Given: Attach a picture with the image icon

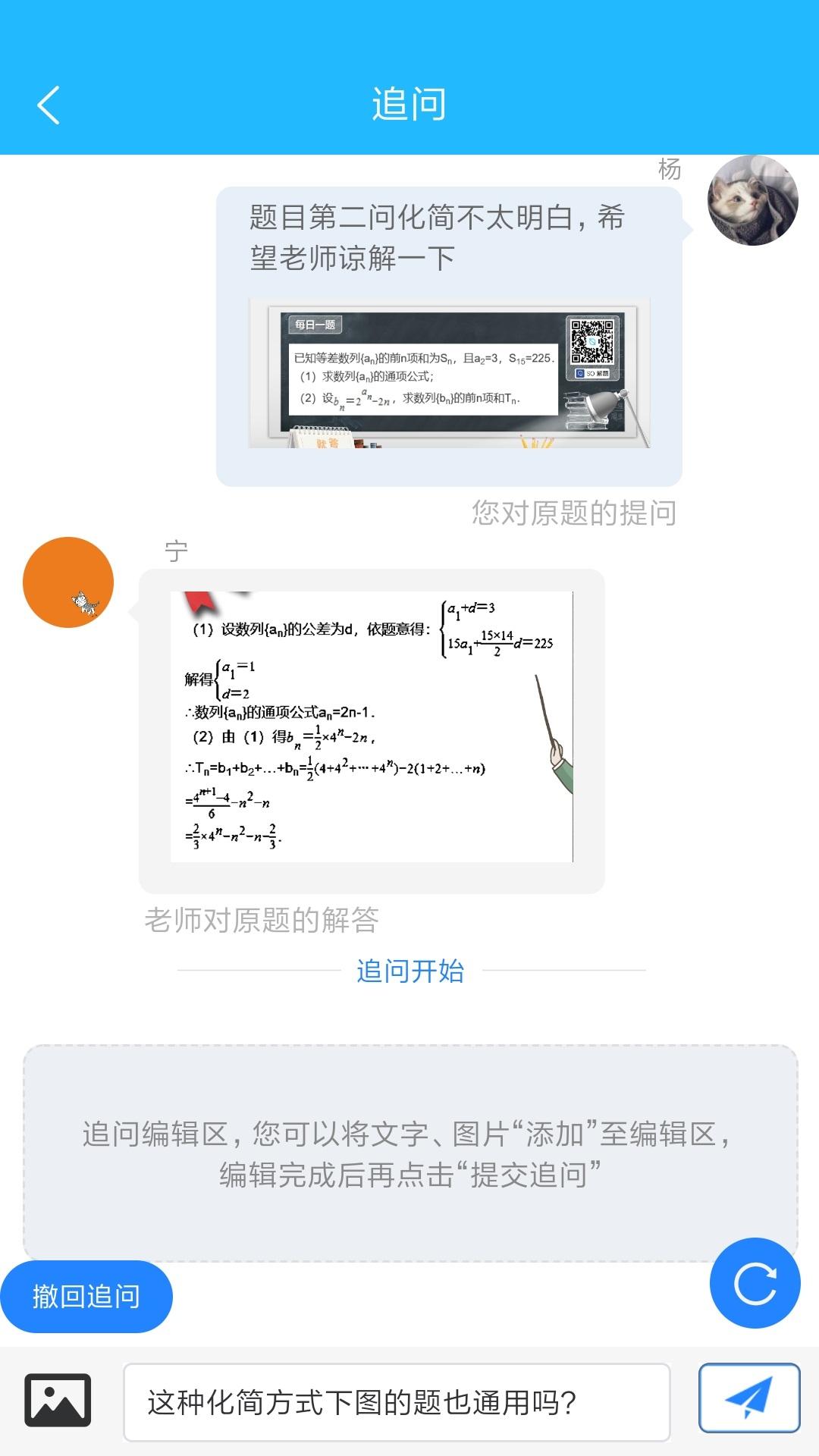Looking at the screenshot, I should [58, 1400].
